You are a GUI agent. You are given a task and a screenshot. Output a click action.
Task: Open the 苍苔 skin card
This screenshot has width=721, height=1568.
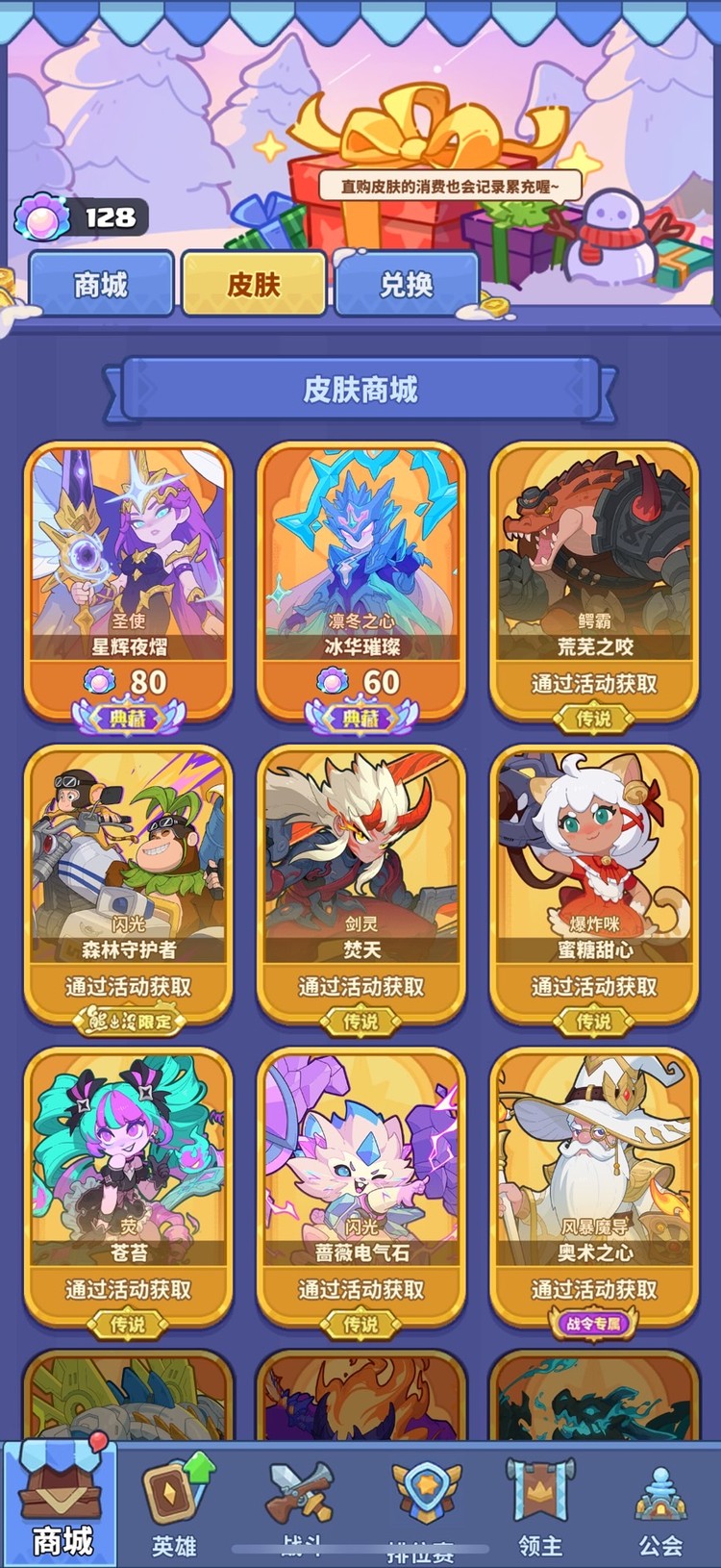click(x=128, y=1183)
